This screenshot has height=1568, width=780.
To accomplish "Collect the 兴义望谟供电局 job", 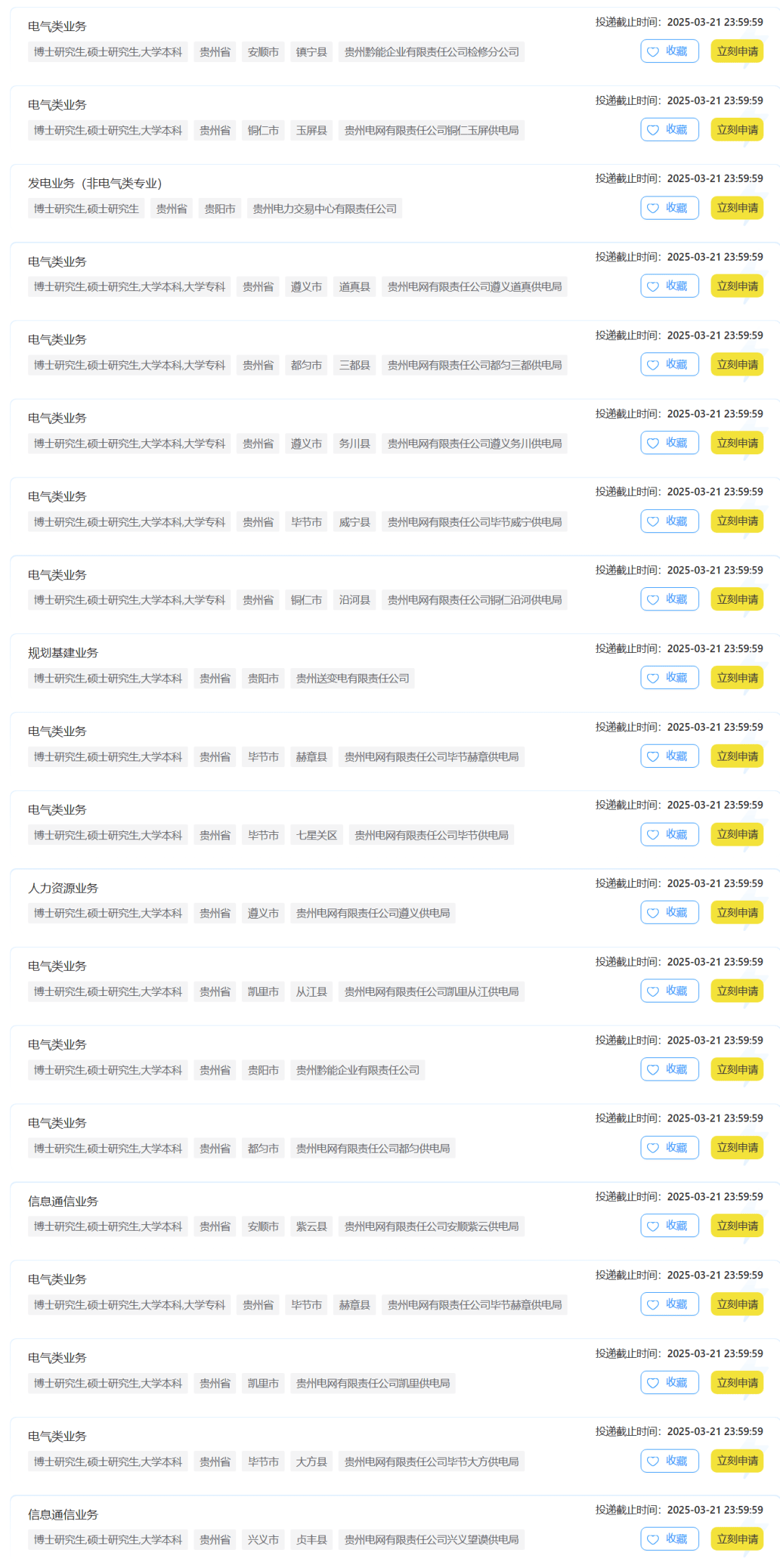I will tap(669, 1539).
